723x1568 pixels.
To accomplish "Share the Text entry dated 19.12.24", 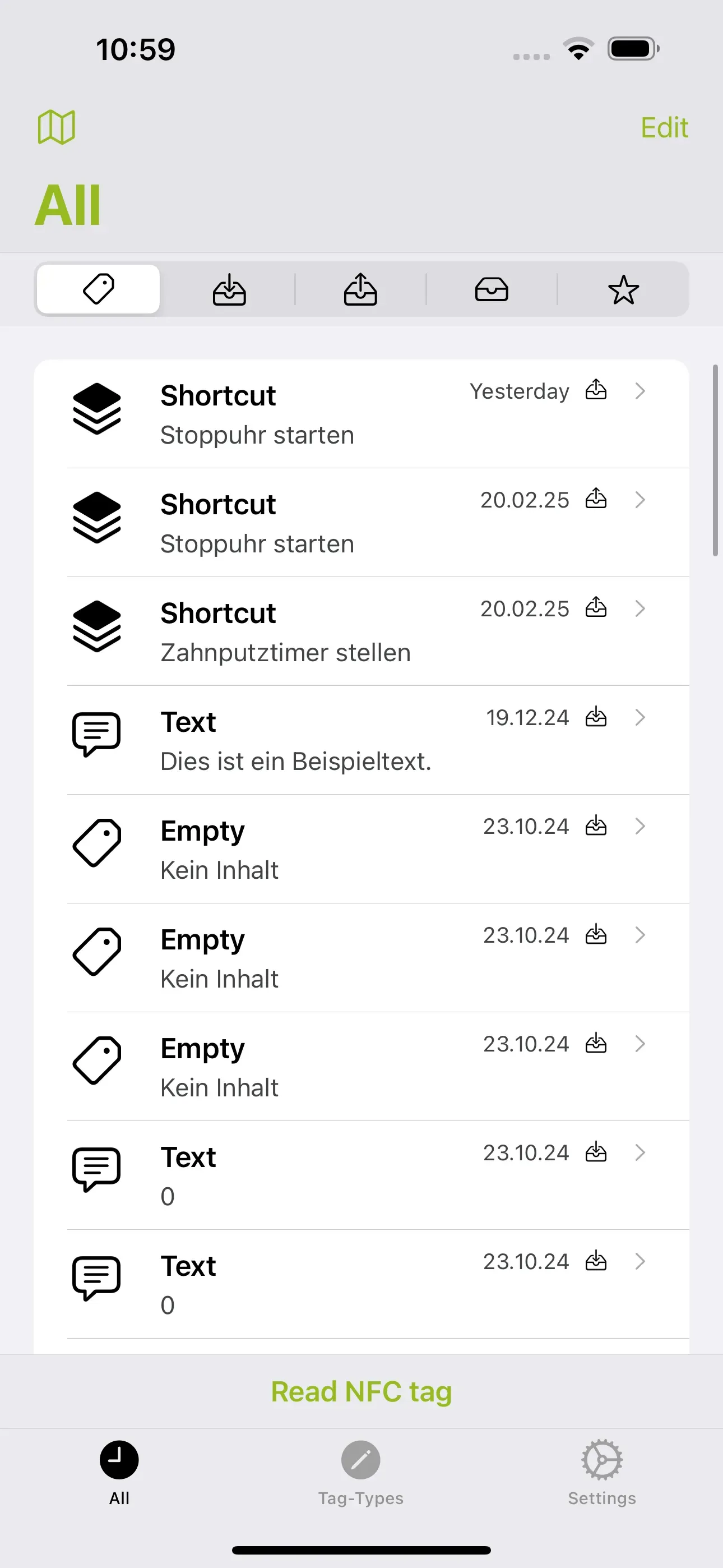I will click(596, 718).
